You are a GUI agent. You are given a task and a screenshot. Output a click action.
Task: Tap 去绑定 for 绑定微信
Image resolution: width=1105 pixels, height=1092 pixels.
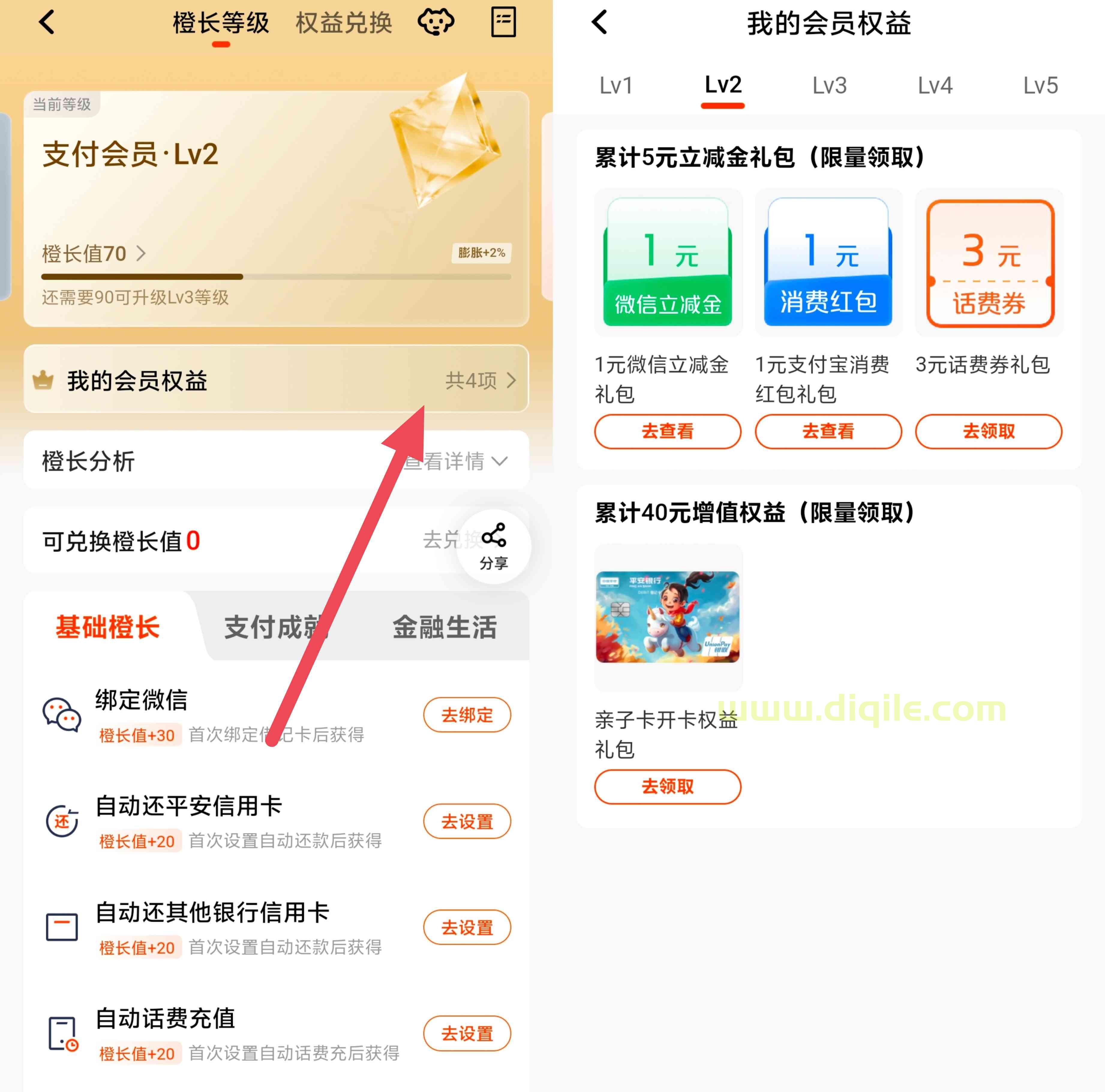pos(467,715)
